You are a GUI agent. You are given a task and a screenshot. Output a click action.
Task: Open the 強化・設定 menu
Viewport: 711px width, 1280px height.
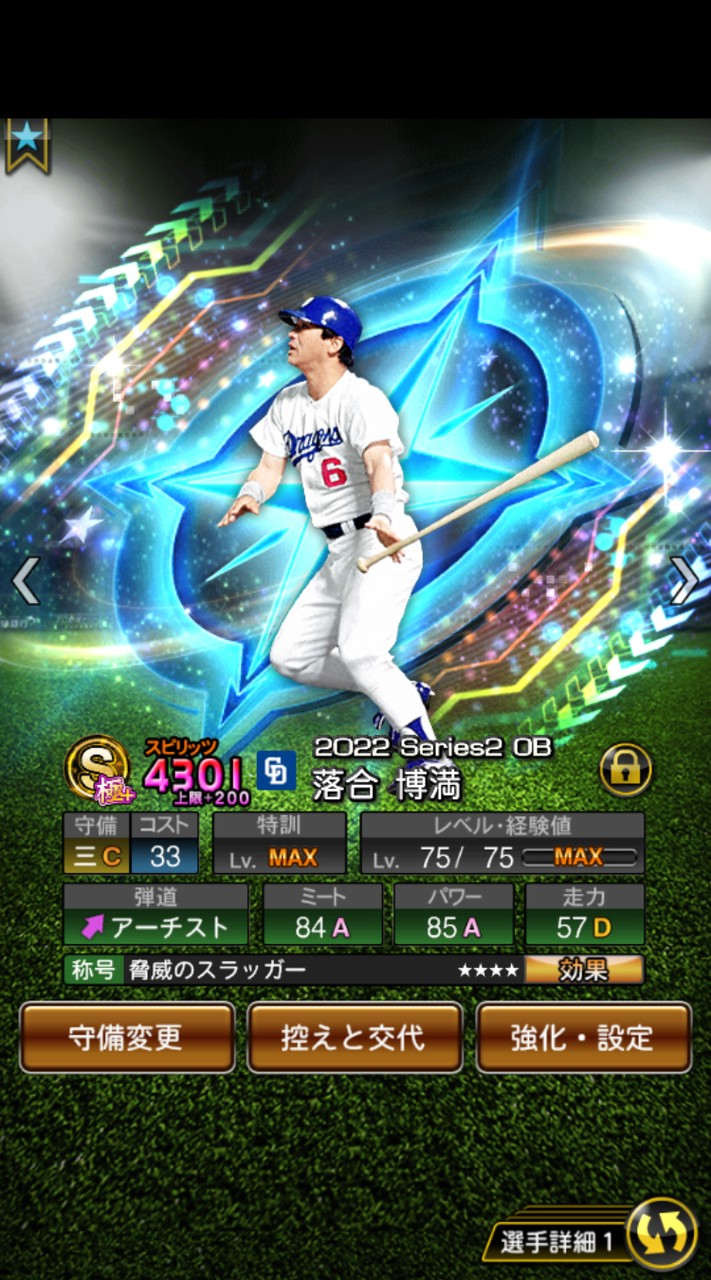583,1037
